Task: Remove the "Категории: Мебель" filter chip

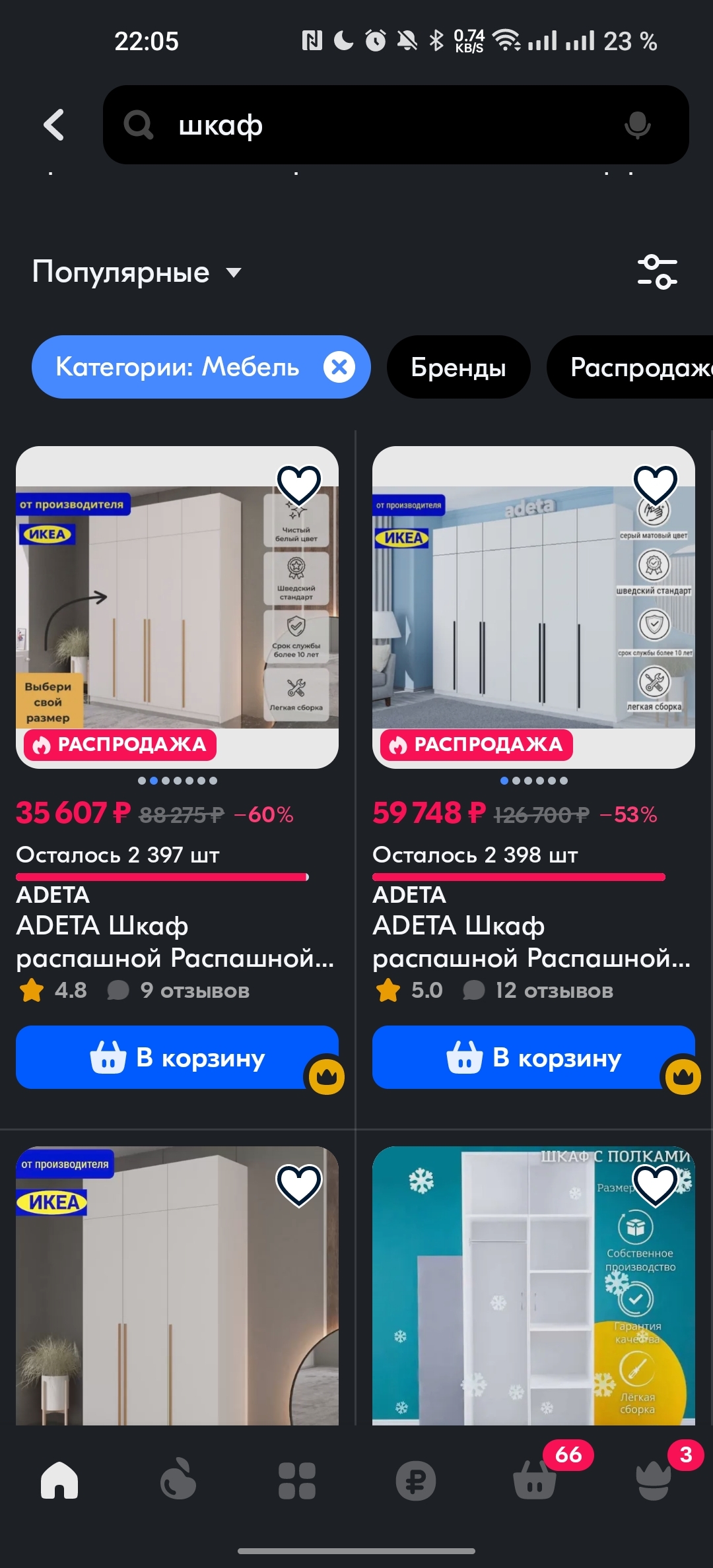Action: (339, 367)
